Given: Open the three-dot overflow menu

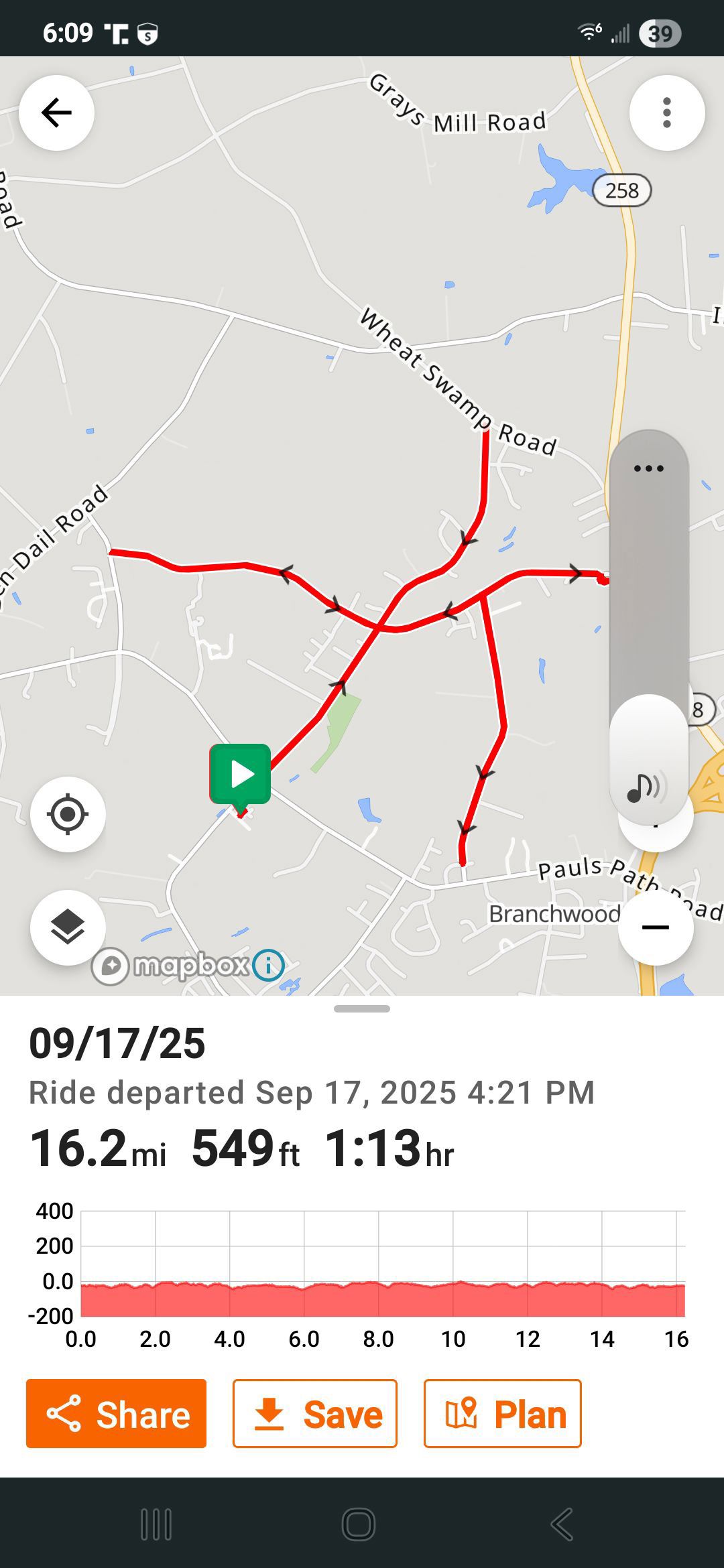Looking at the screenshot, I should [666, 113].
